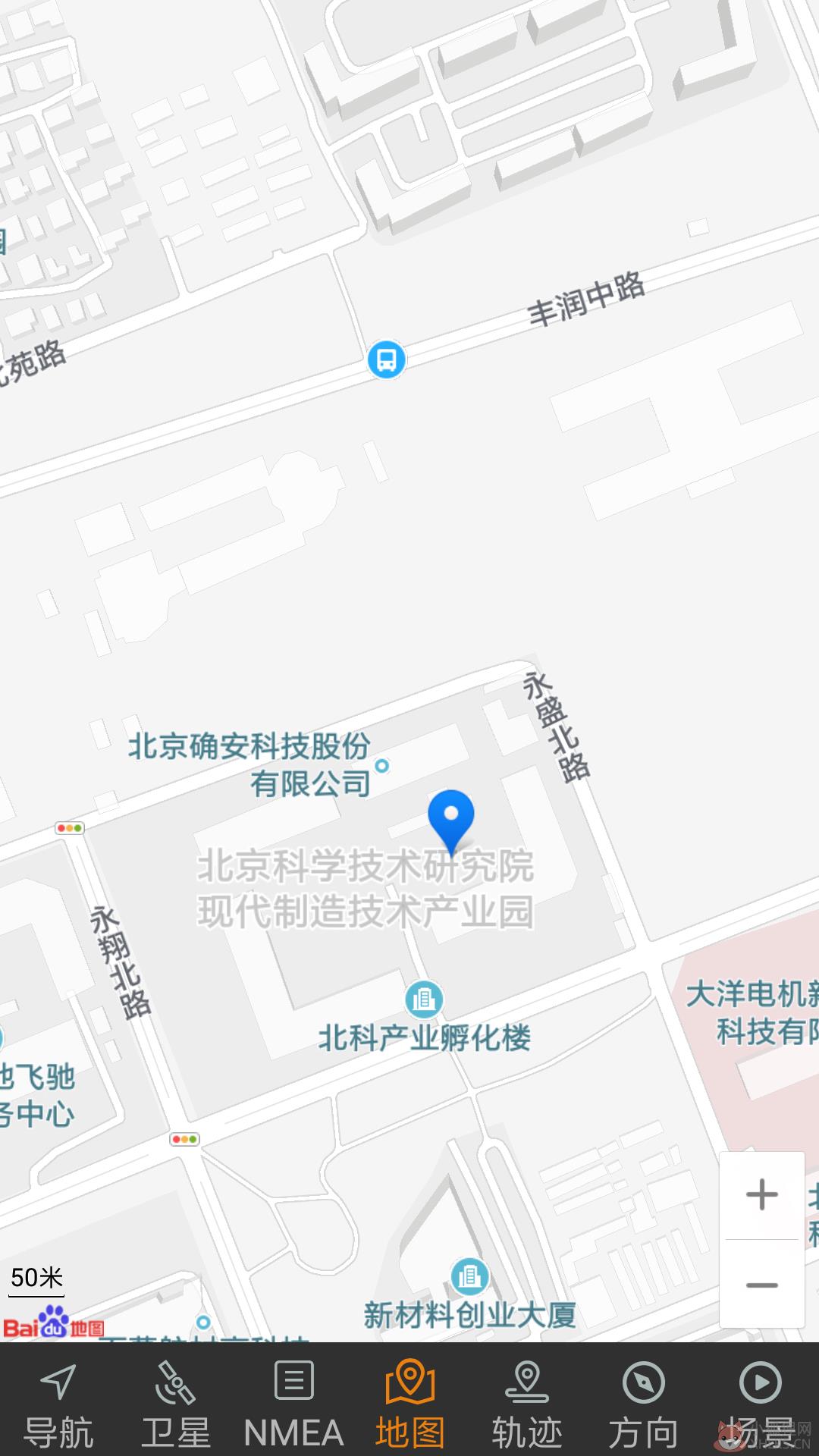Zoom out with the minus button
Viewport: 819px width, 1456px height.
pyautogui.click(x=761, y=1285)
